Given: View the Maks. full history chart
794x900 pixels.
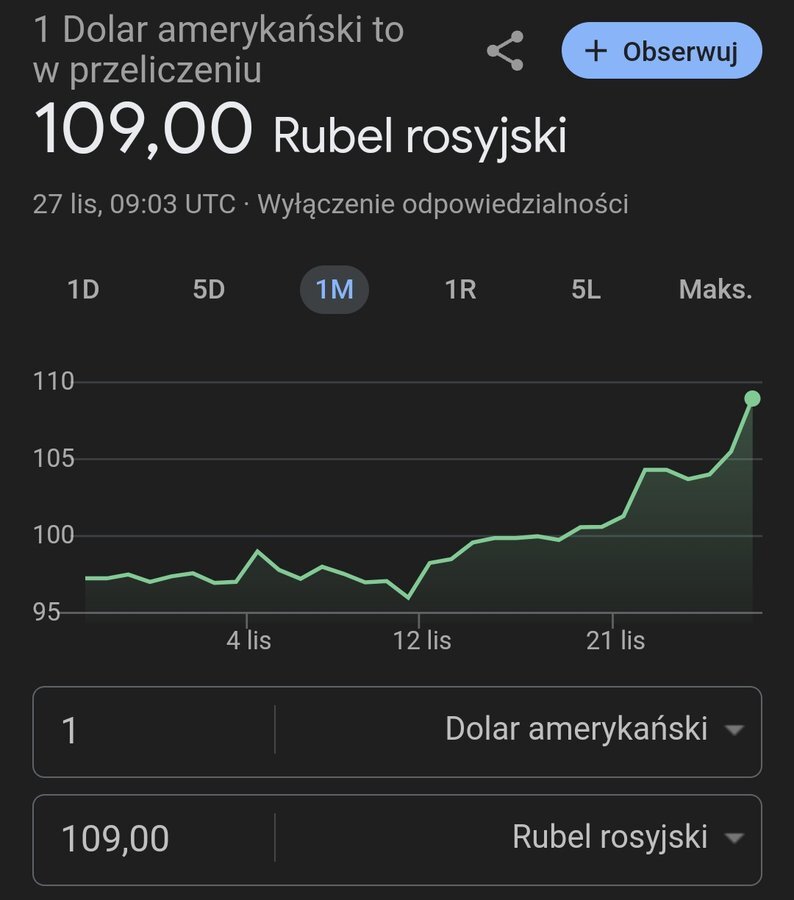Looking at the screenshot, I should (x=715, y=290).
